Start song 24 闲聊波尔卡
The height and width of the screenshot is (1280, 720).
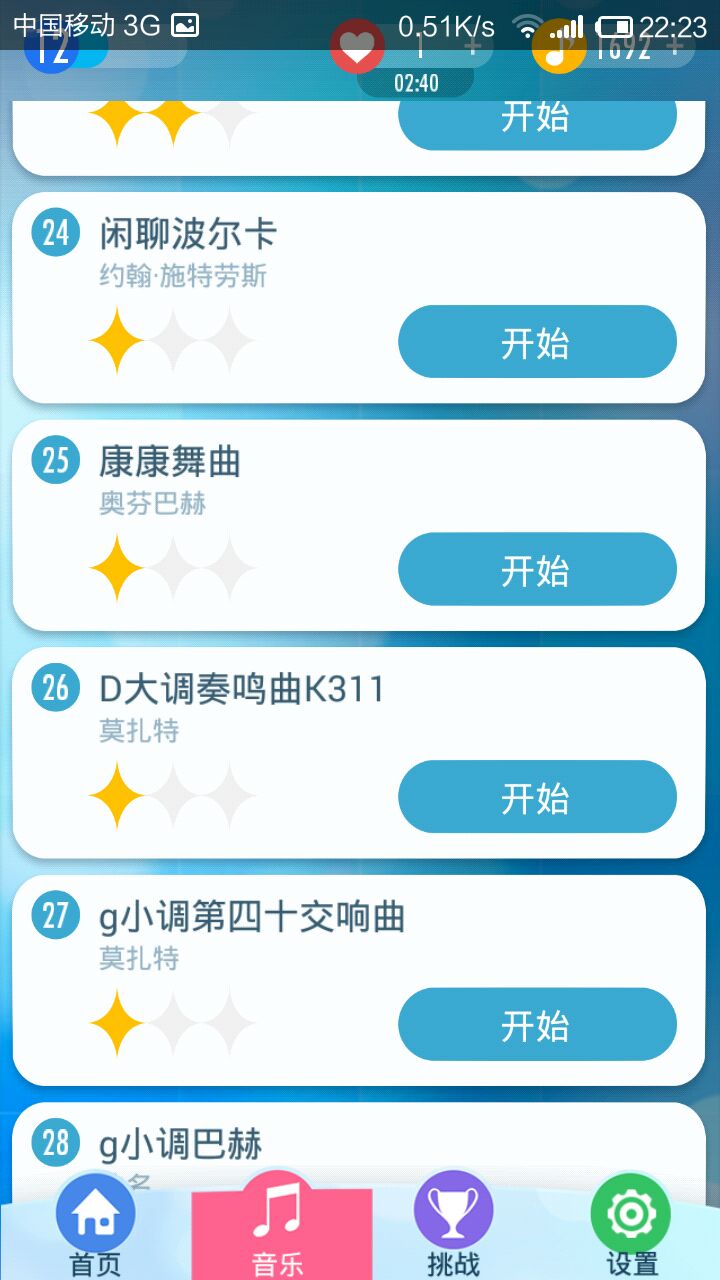[x=537, y=342]
